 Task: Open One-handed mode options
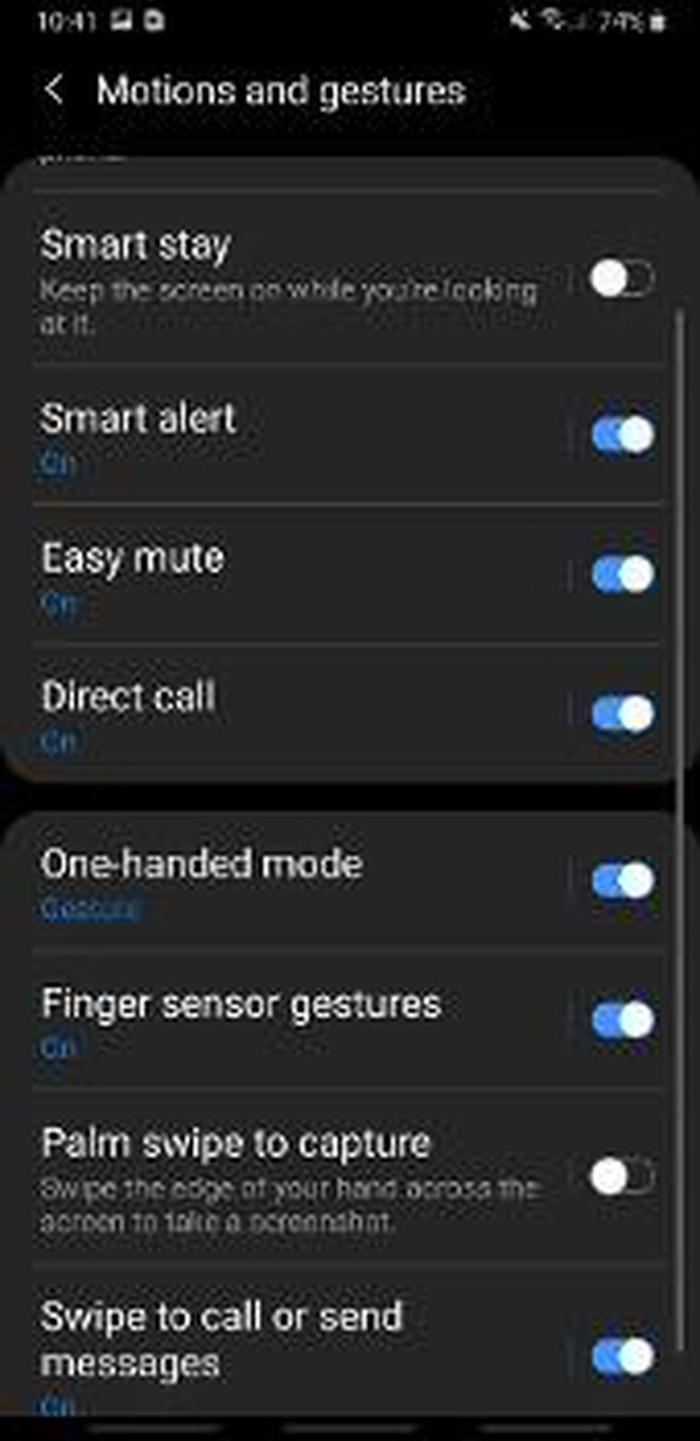[280, 881]
